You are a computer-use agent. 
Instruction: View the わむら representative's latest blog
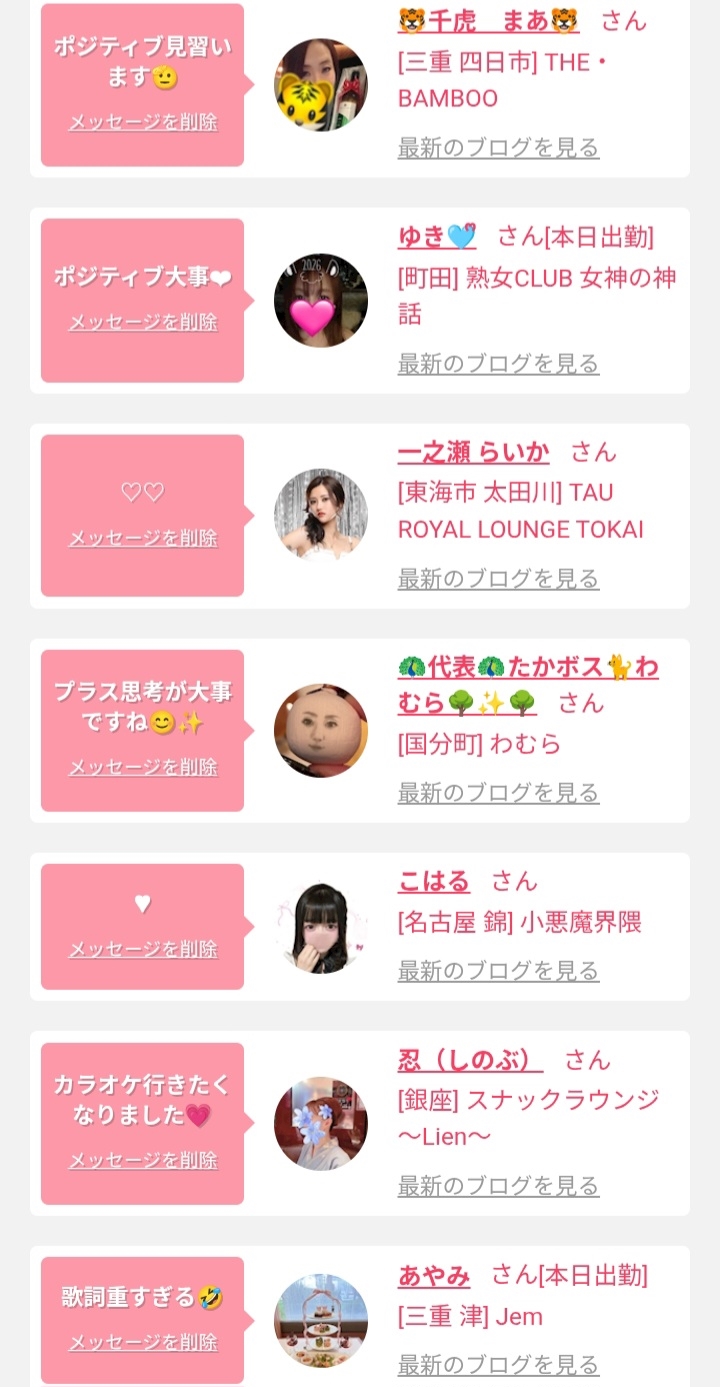click(x=498, y=793)
